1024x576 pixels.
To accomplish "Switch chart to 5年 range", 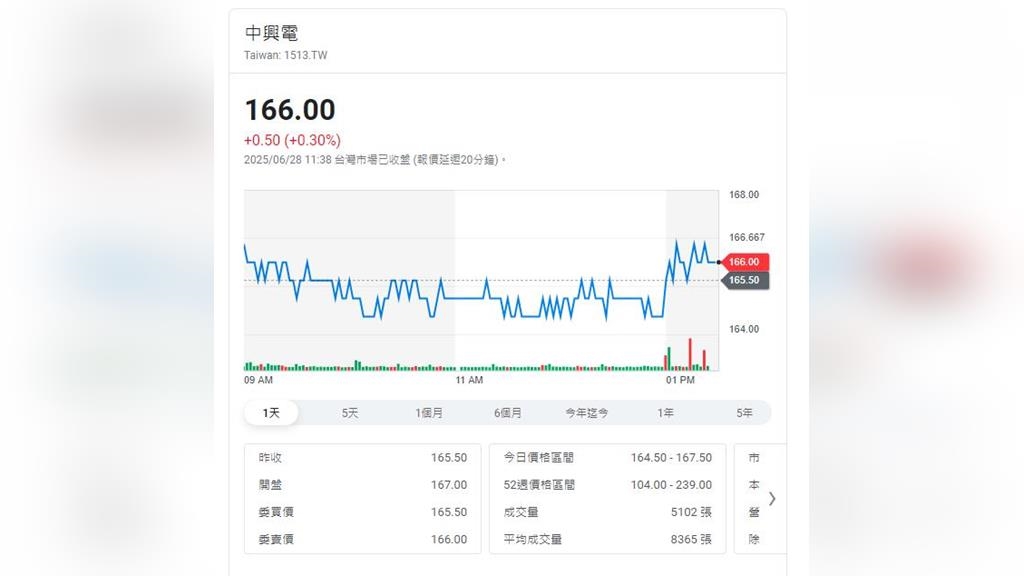I will pyautogui.click(x=744, y=413).
